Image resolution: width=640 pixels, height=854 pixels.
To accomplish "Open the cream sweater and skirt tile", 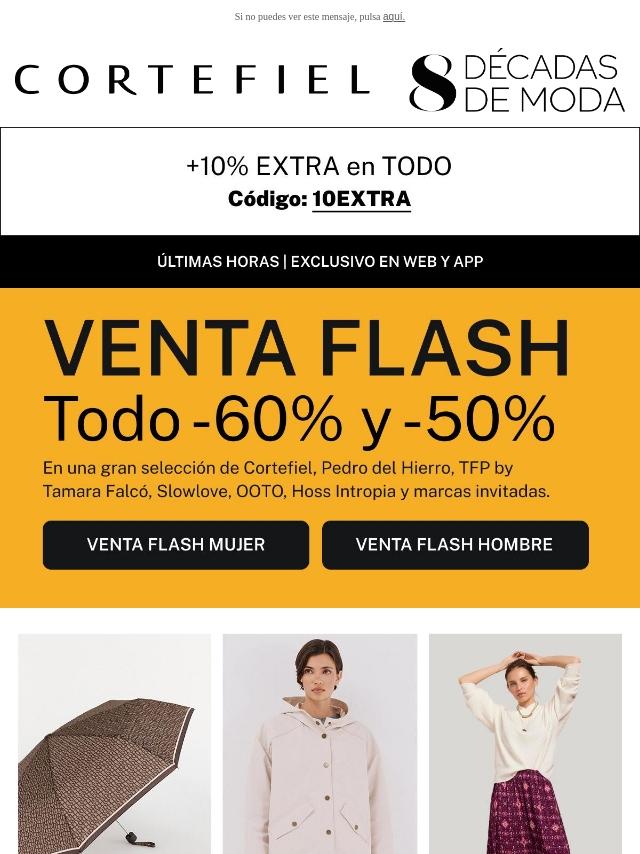I will pyautogui.click(x=525, y=743).
